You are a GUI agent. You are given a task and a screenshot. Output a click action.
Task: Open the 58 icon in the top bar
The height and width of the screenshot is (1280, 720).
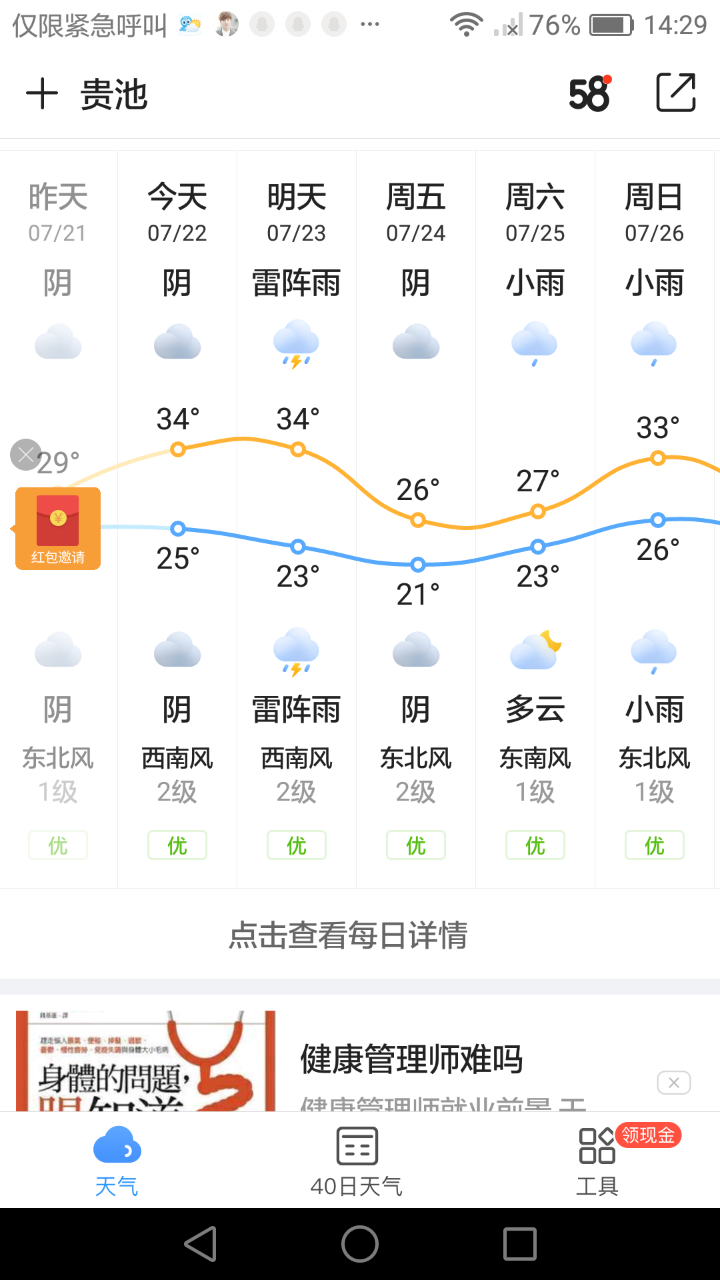pos(590,94)
